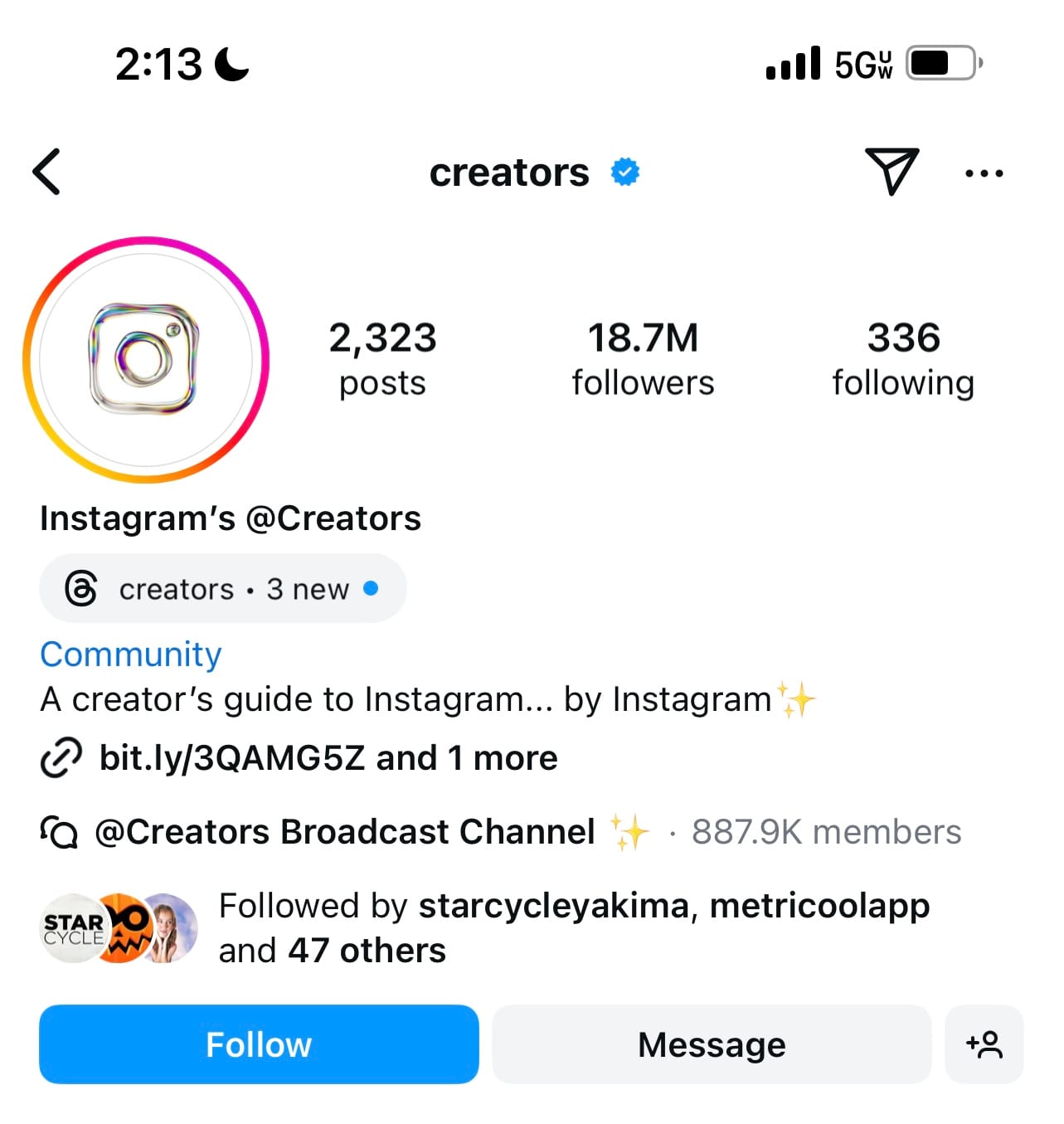Tap the starcycleyakima follower mention
This screenshot has width=1064, height=1124.
pyautogui.click(x=554, y=906)
